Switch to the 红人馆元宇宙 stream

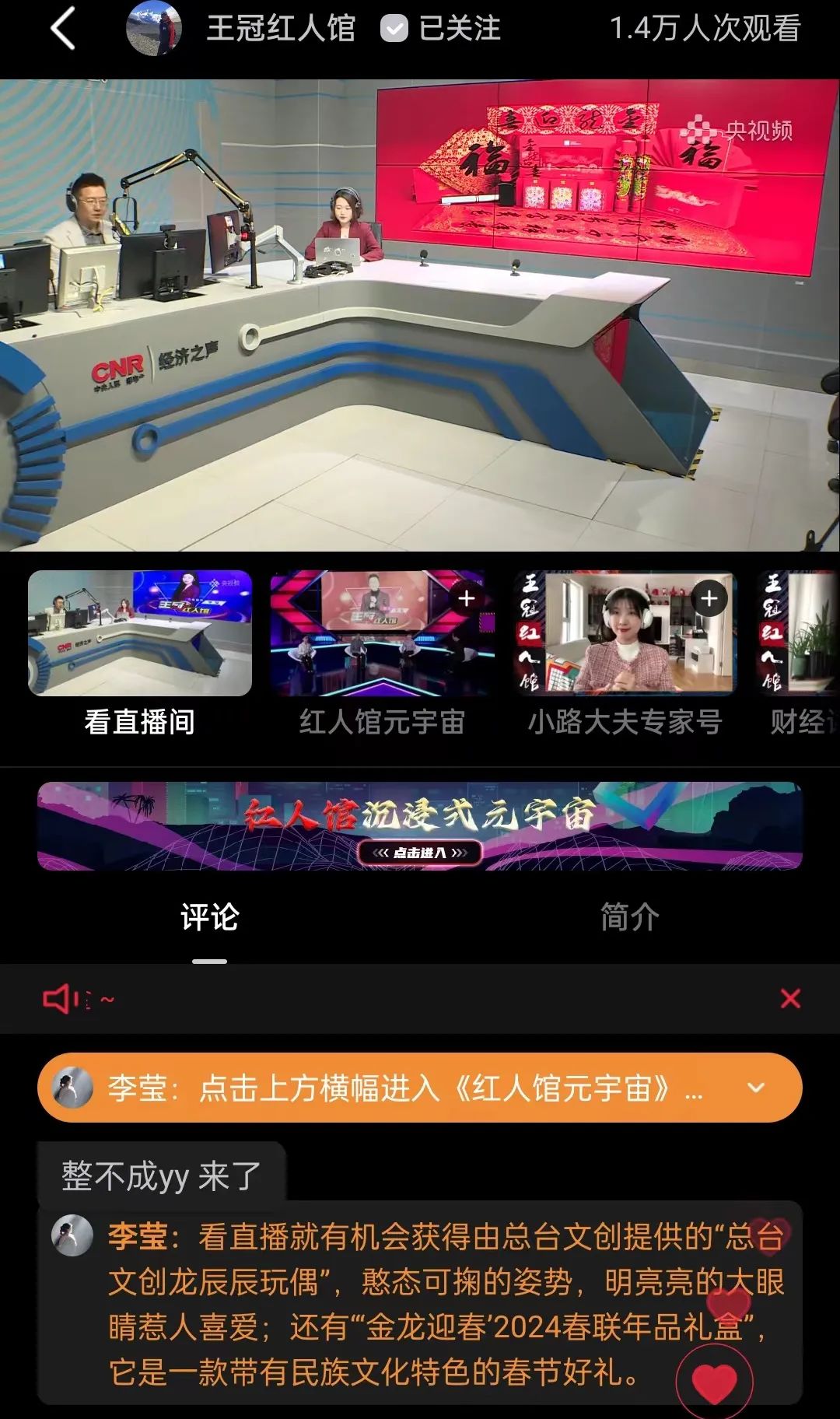pos(381,633)
